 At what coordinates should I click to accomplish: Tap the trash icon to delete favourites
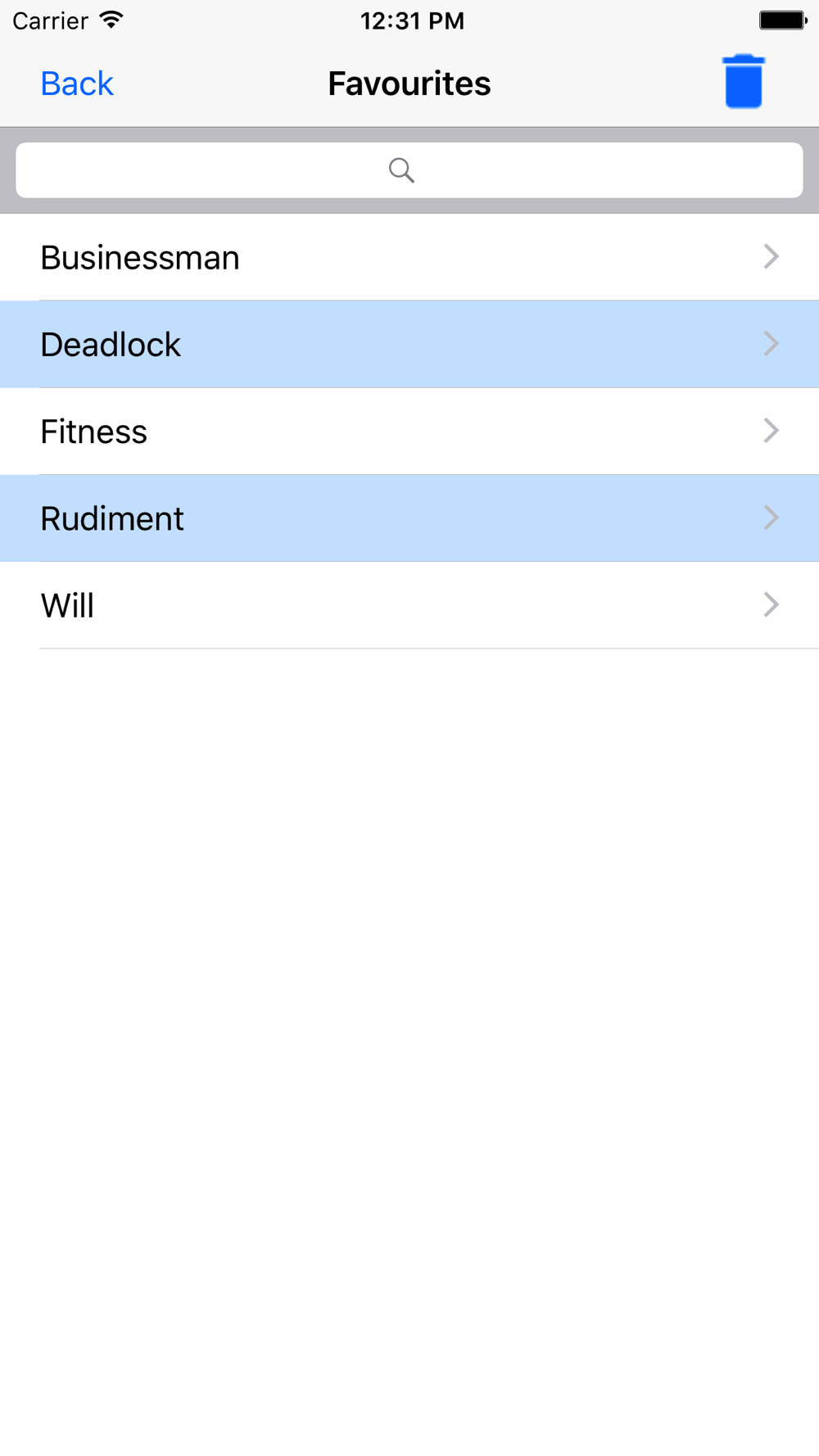pos(743,82)
